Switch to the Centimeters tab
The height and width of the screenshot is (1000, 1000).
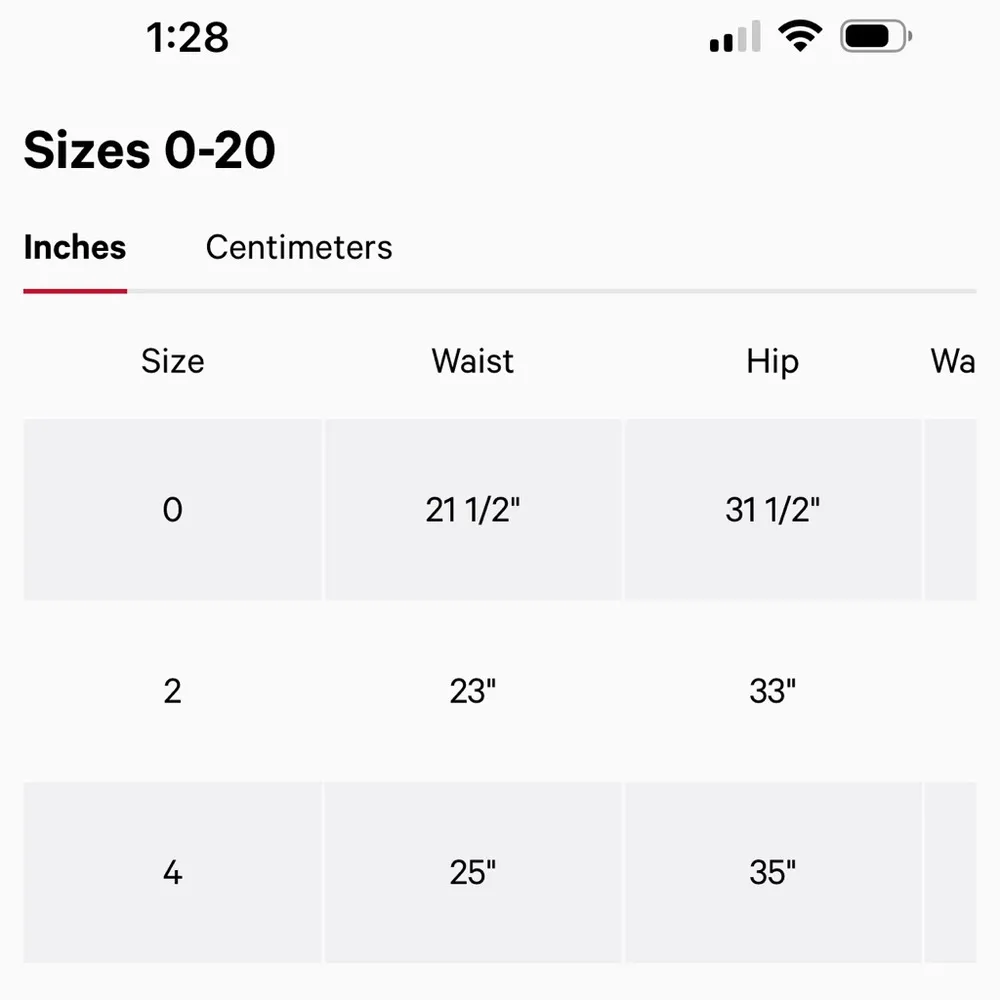[x=299, y=247]
